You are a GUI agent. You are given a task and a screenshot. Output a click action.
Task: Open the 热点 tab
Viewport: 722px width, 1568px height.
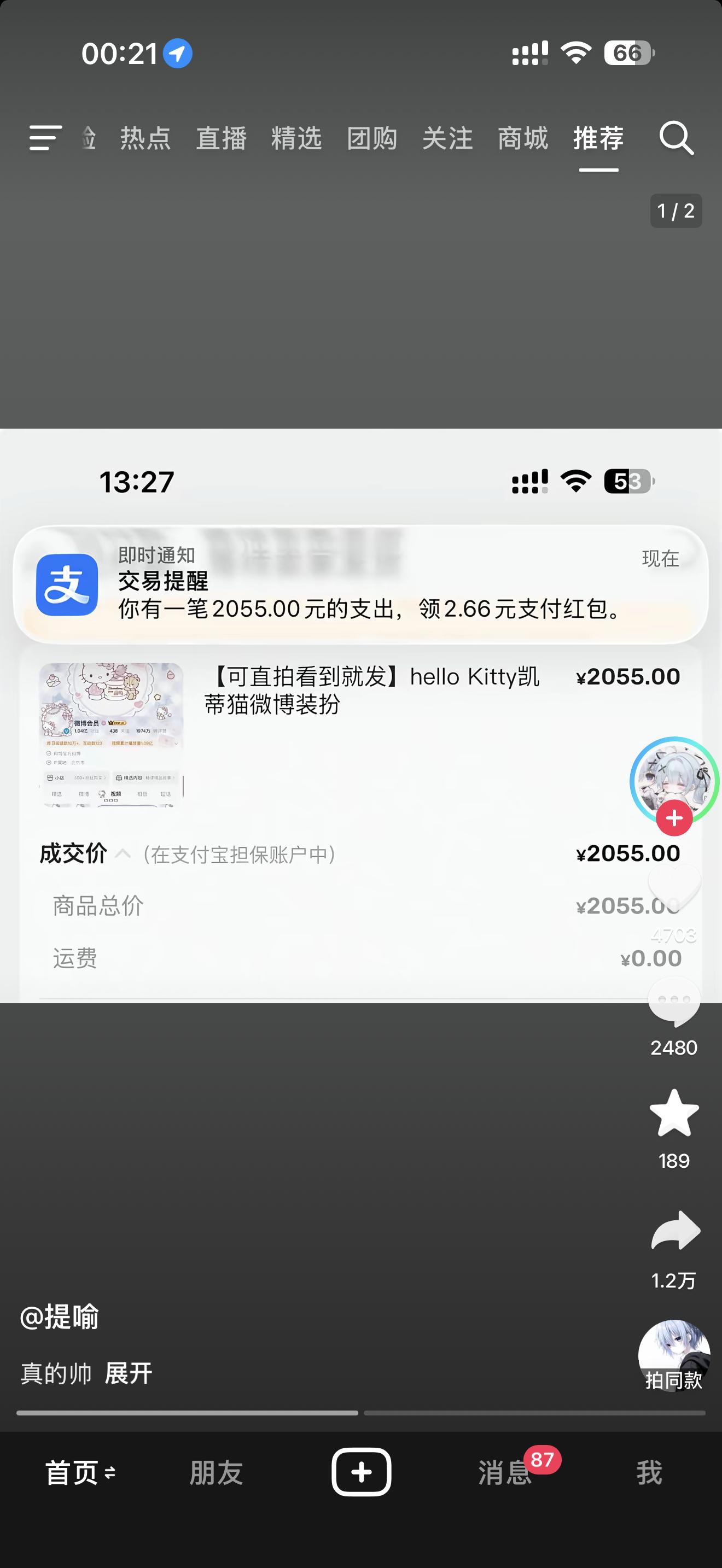(146, 139)
